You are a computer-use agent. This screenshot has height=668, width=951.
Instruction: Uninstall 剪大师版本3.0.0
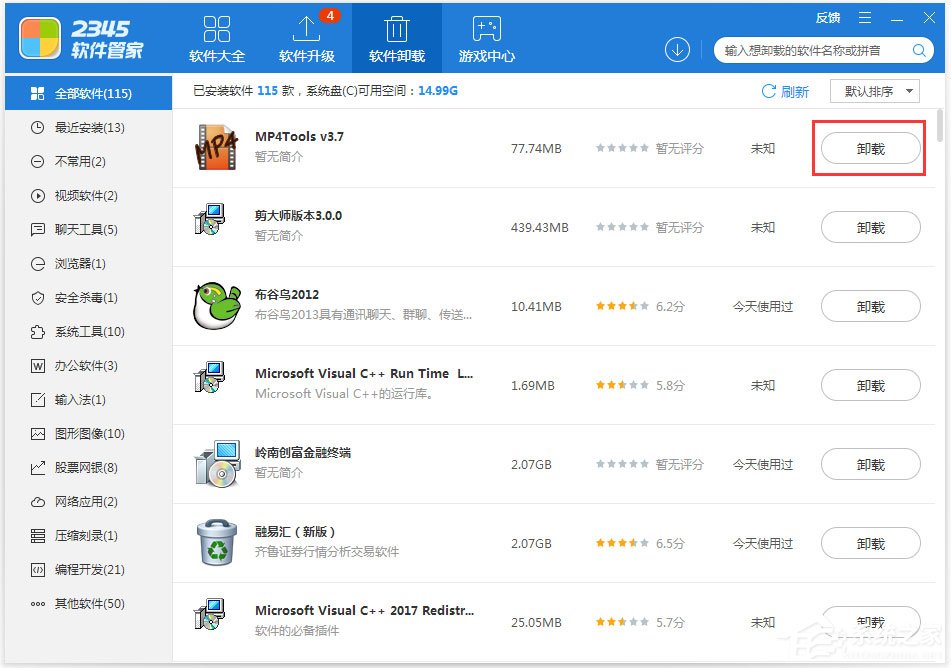point(870,227)
